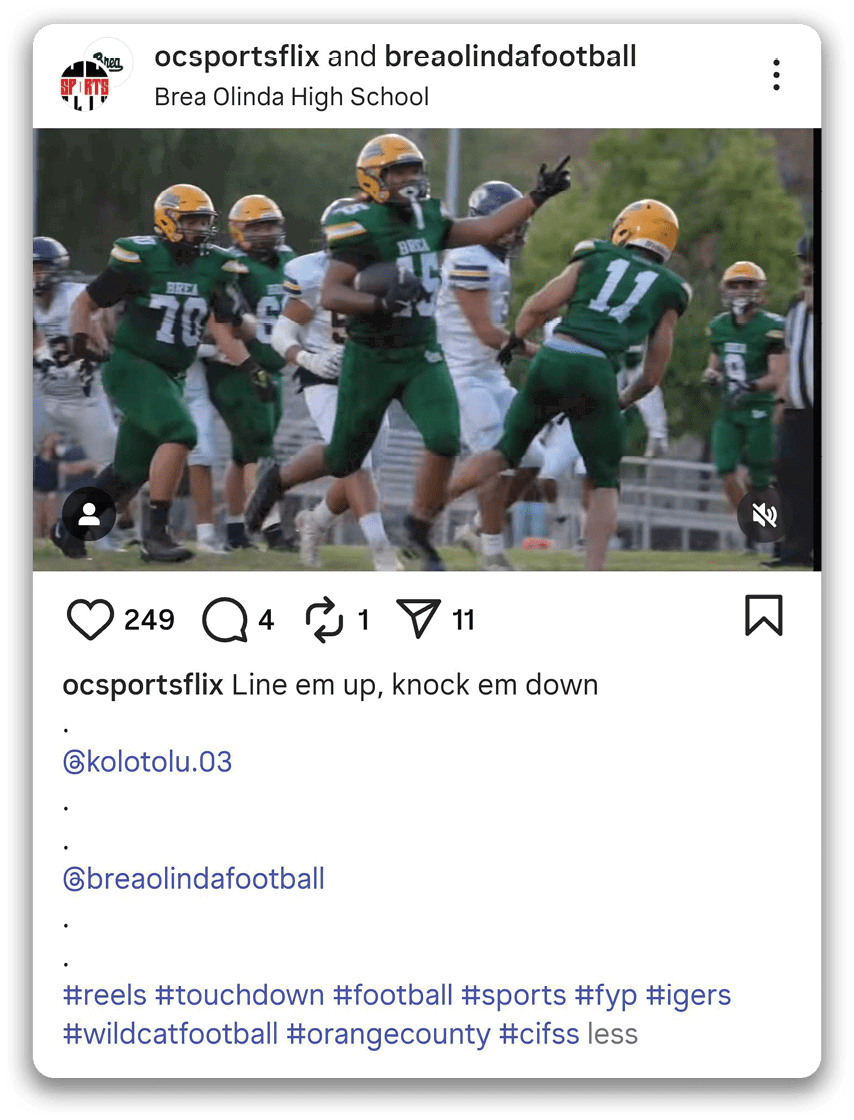Bookmark this post
The image size is (854, 1120).
764,616
